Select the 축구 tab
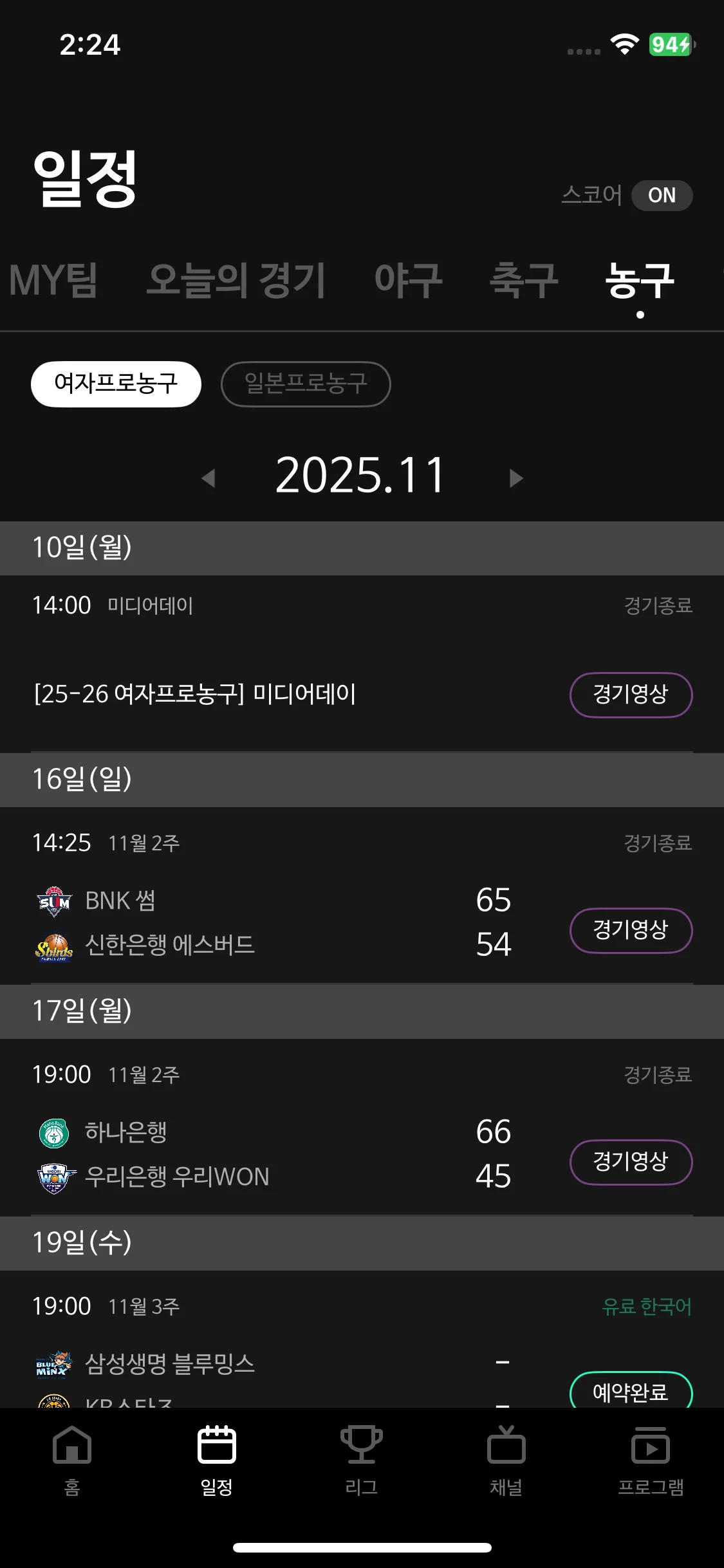 pyautogui.click(x=523, y=280)
